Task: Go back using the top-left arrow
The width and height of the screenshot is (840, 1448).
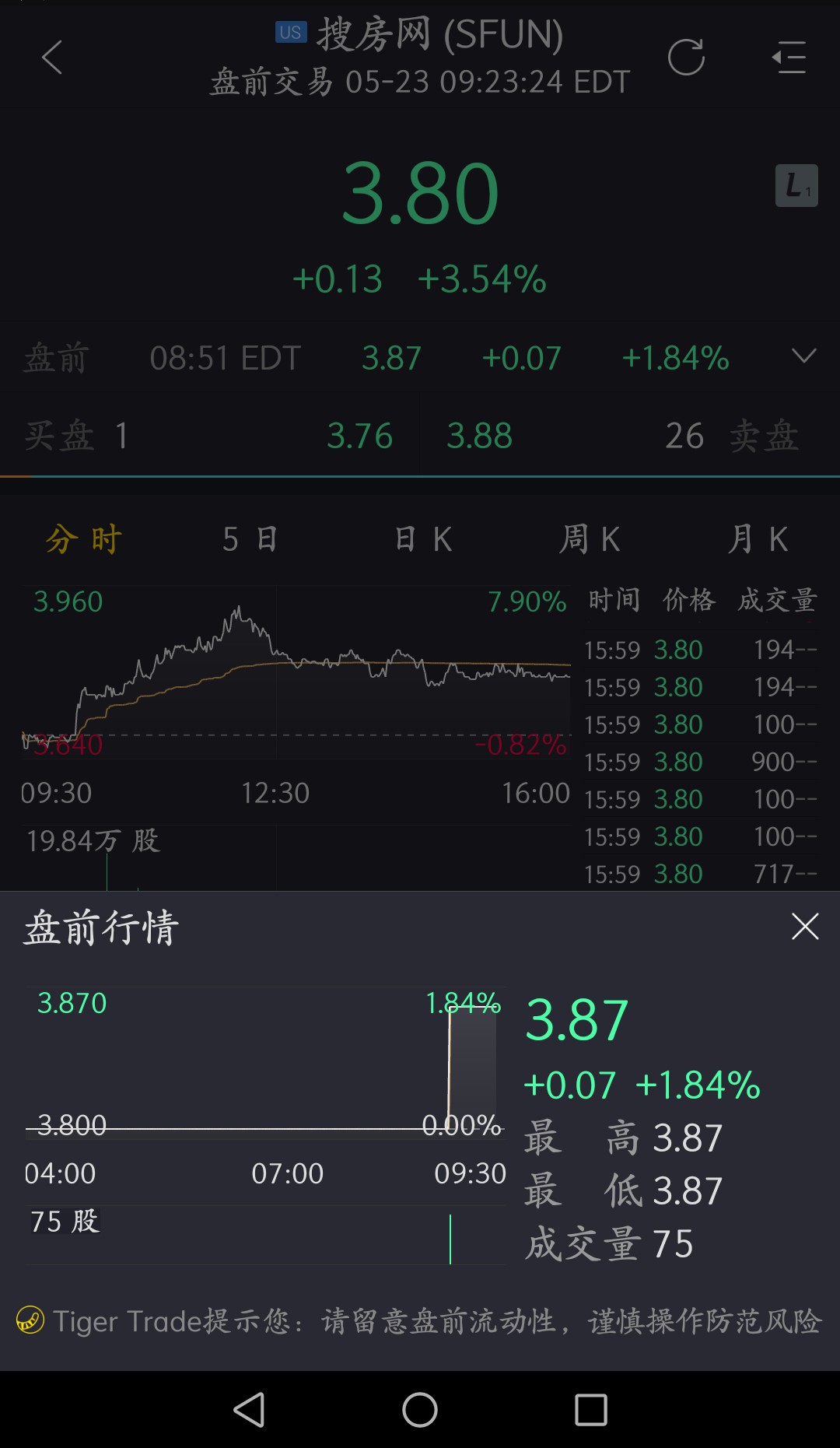Action: (x=51, y=58)
